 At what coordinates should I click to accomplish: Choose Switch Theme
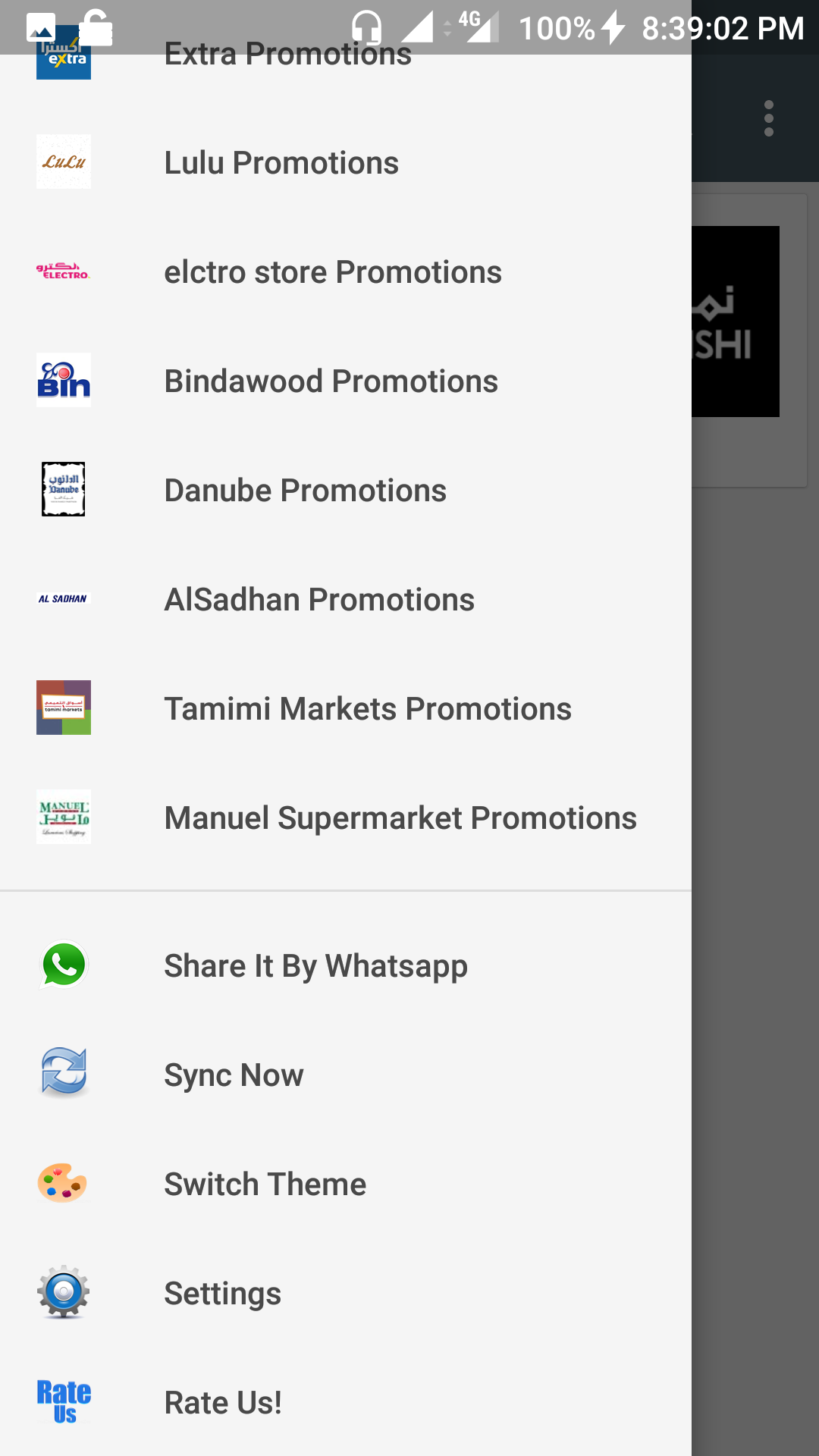click(346, 1184)
